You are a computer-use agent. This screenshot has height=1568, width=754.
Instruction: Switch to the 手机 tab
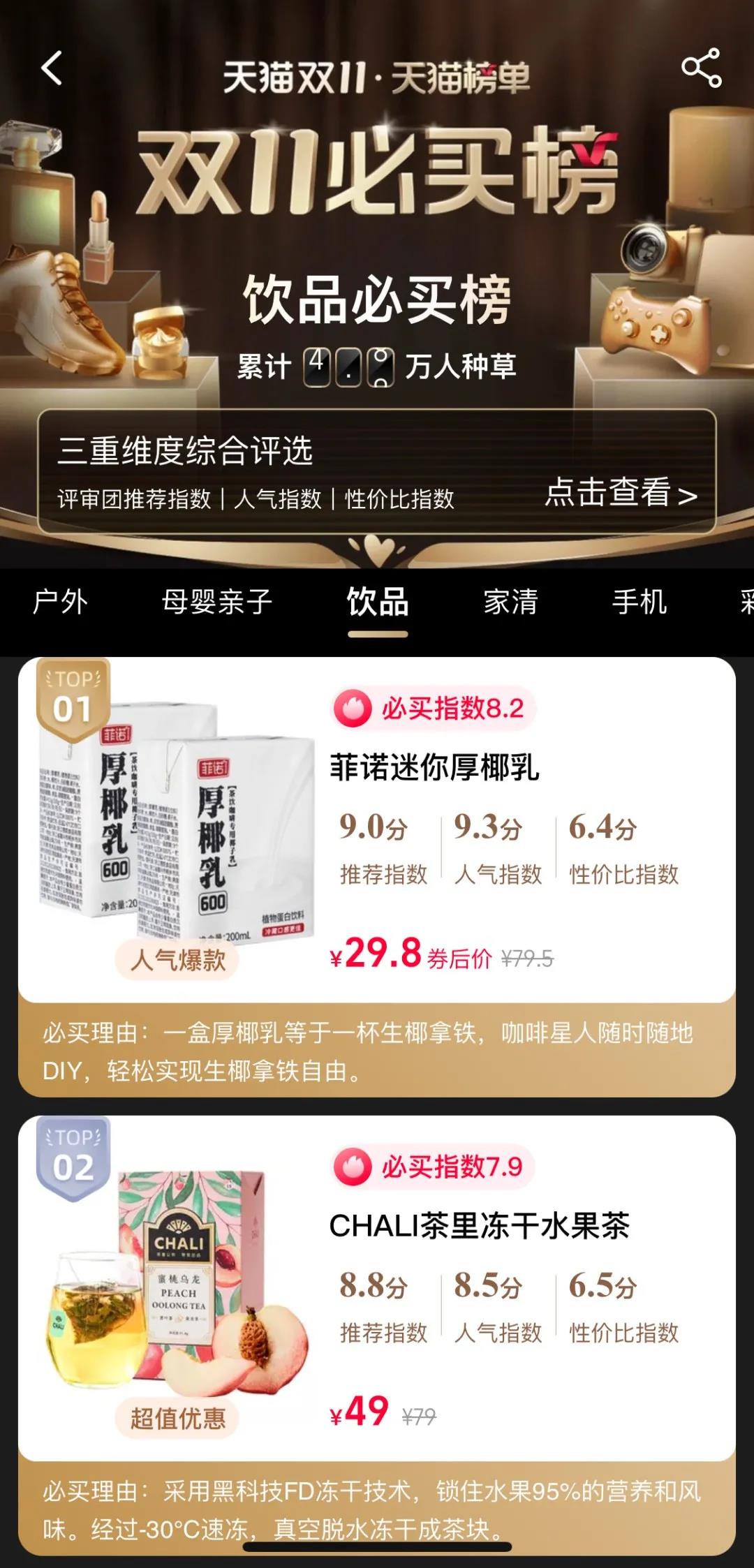(639, 602)
